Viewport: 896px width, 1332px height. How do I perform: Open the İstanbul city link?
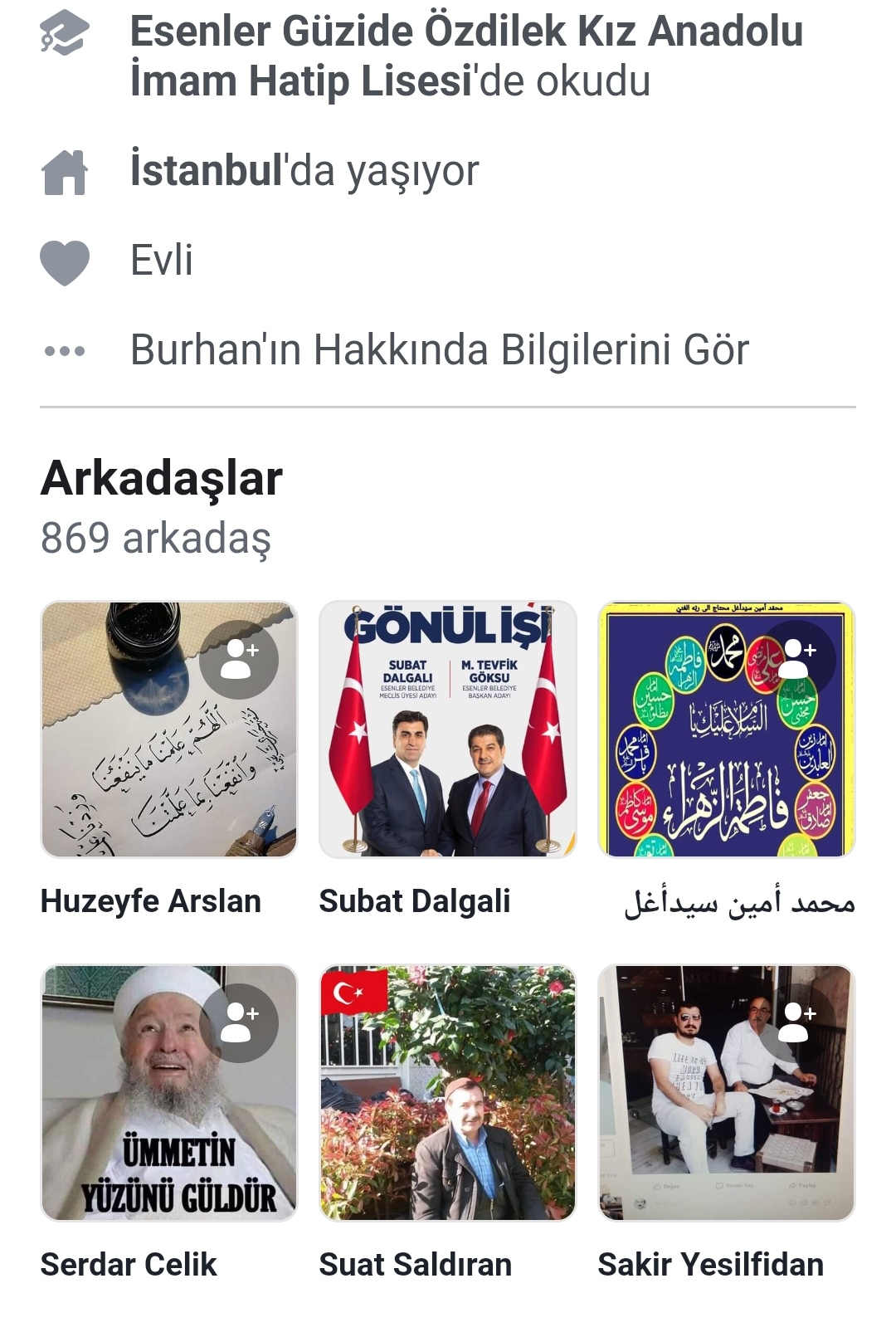point(207,169)
